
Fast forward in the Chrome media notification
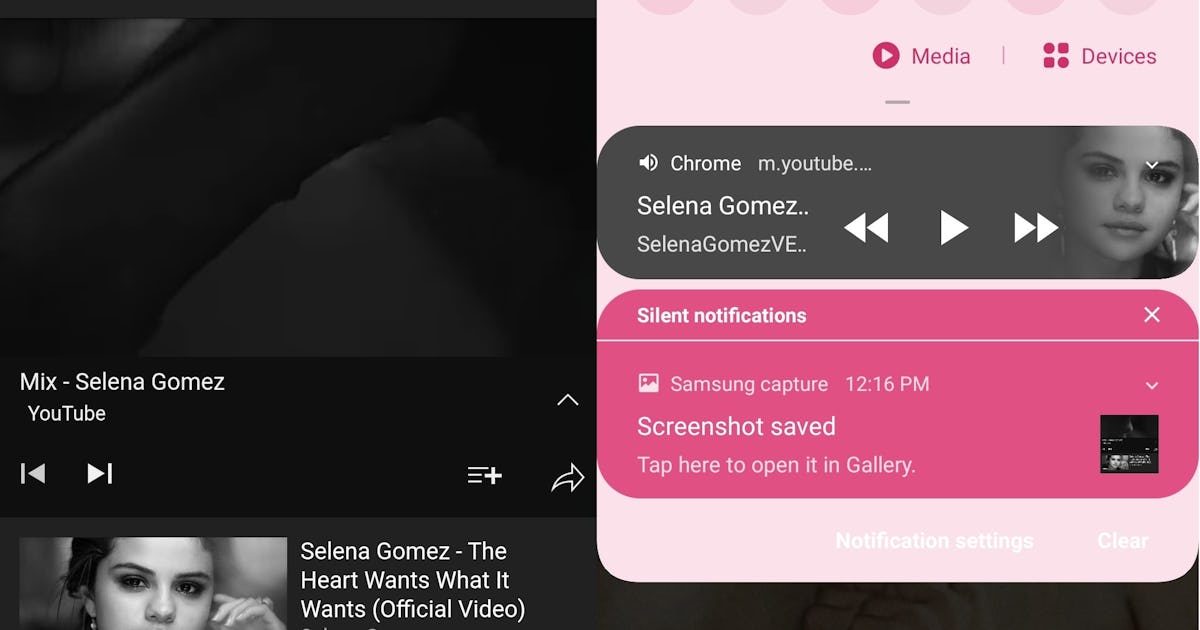tap(1036, 228)
